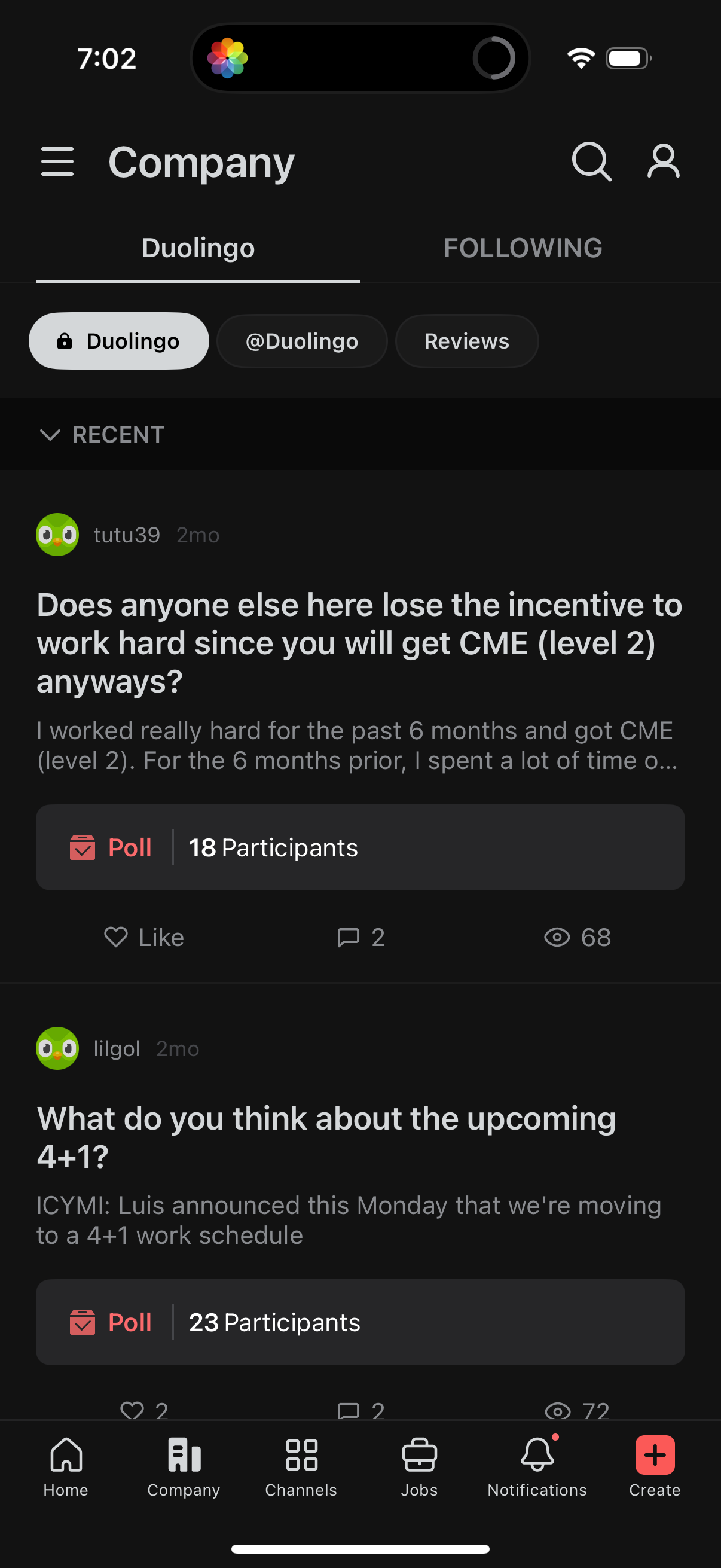Open the hamburger navigation menu

coord(57,161)
